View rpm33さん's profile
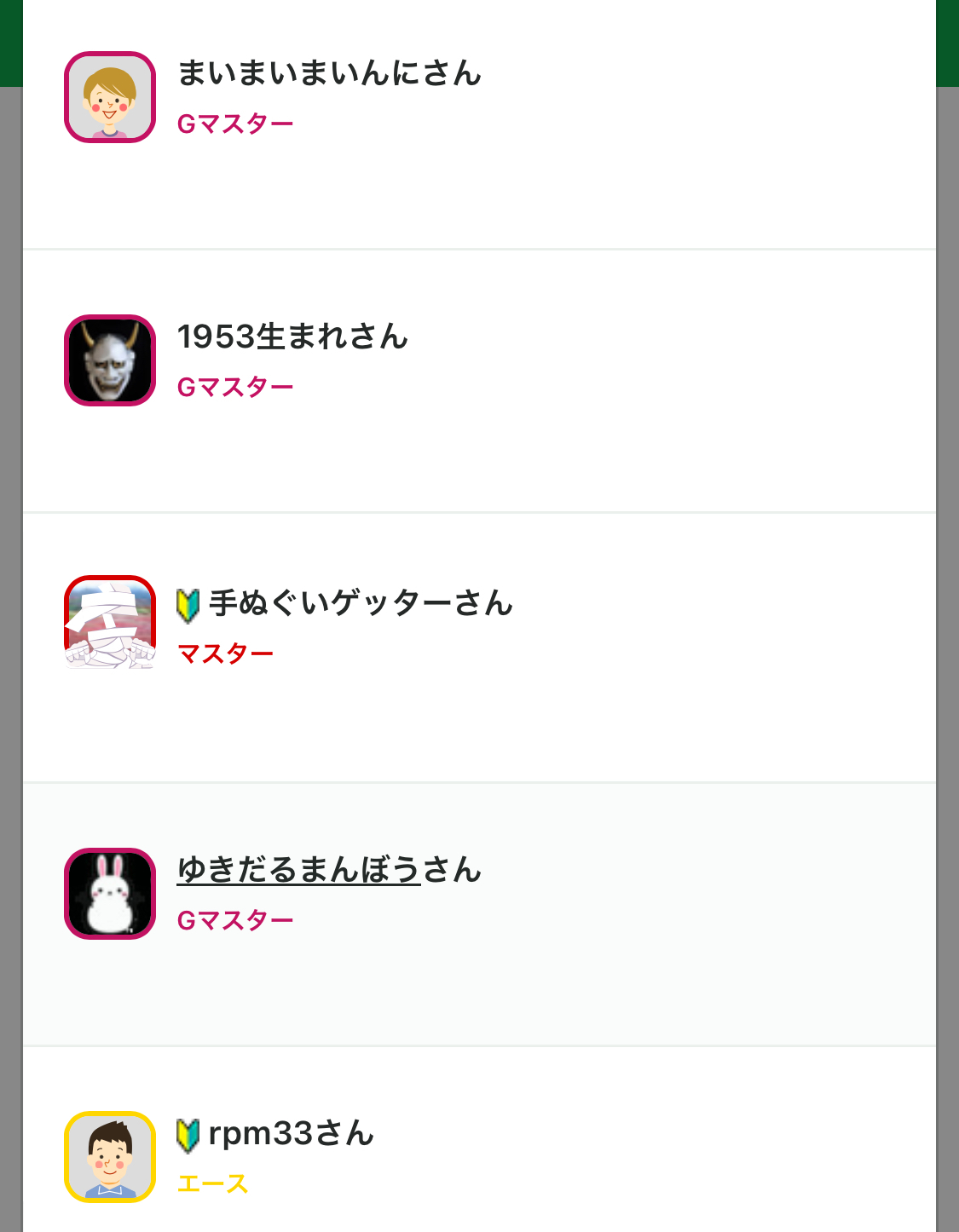 pyautogui.click(x=479, y=1140)
